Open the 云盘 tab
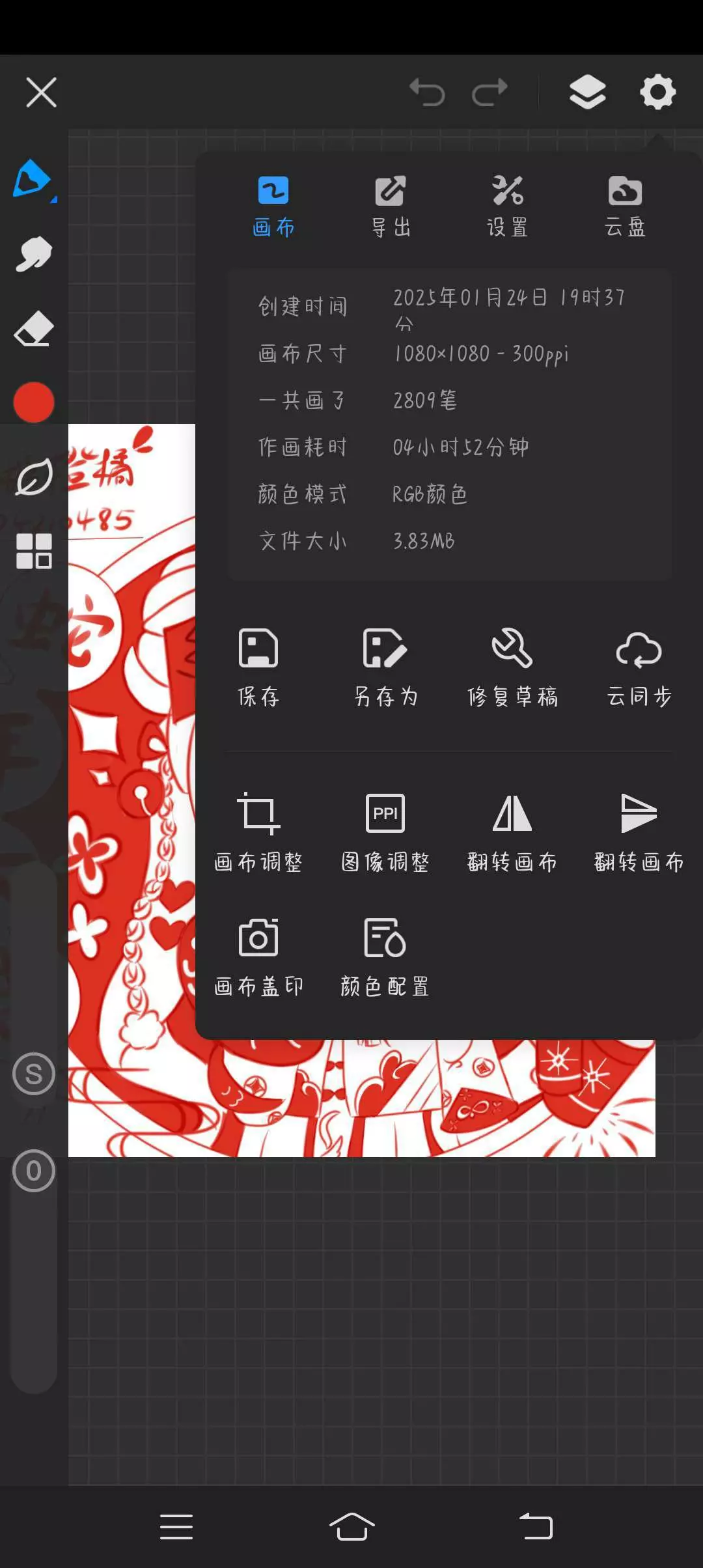Screen dimensions: 703x1568 pos(625,206)
